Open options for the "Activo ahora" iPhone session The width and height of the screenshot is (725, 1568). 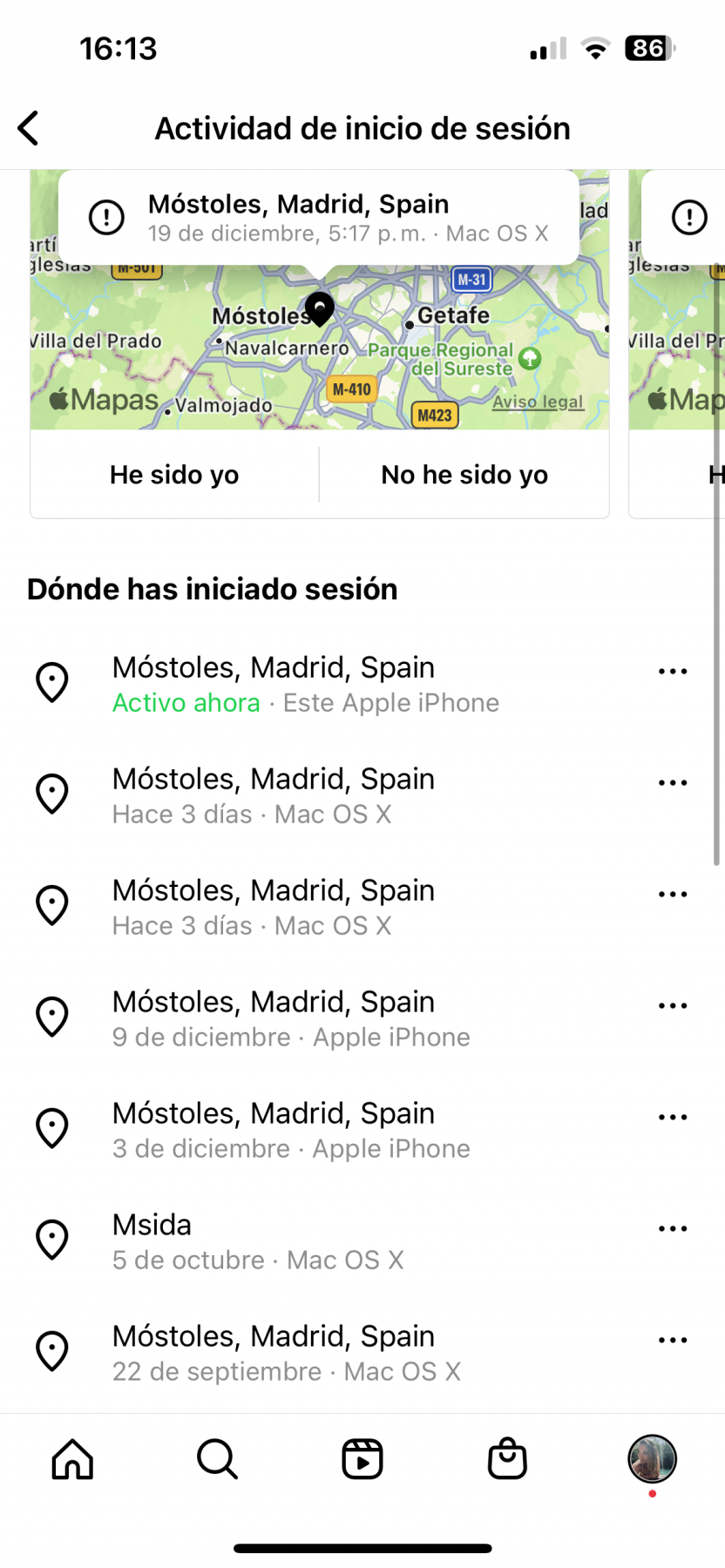point(673,672)
